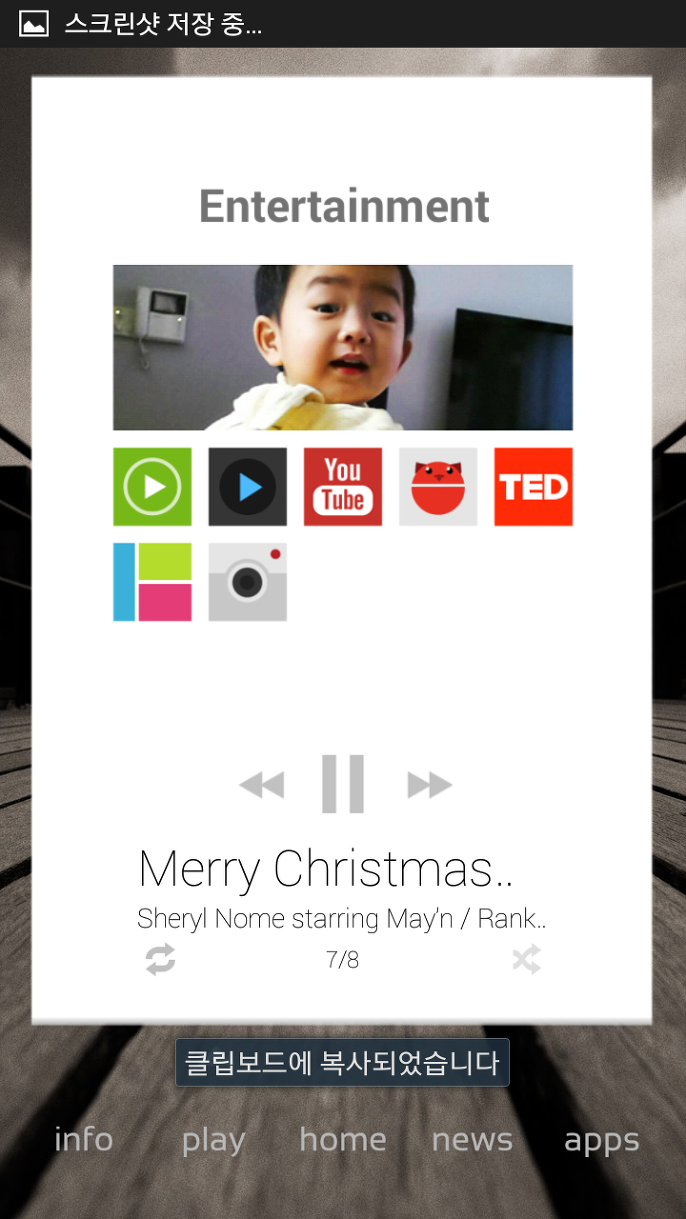Launch the red cat face app
This screenshot has height=1219, width=686.
click(438, 487)
